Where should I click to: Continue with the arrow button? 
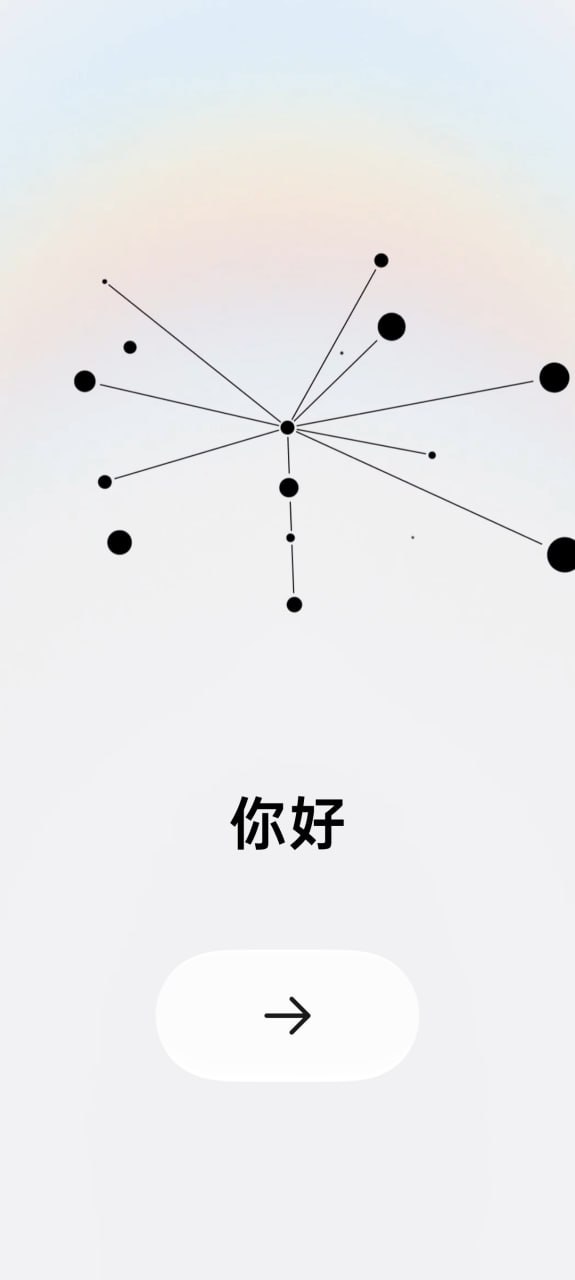tap(287, 1015)
